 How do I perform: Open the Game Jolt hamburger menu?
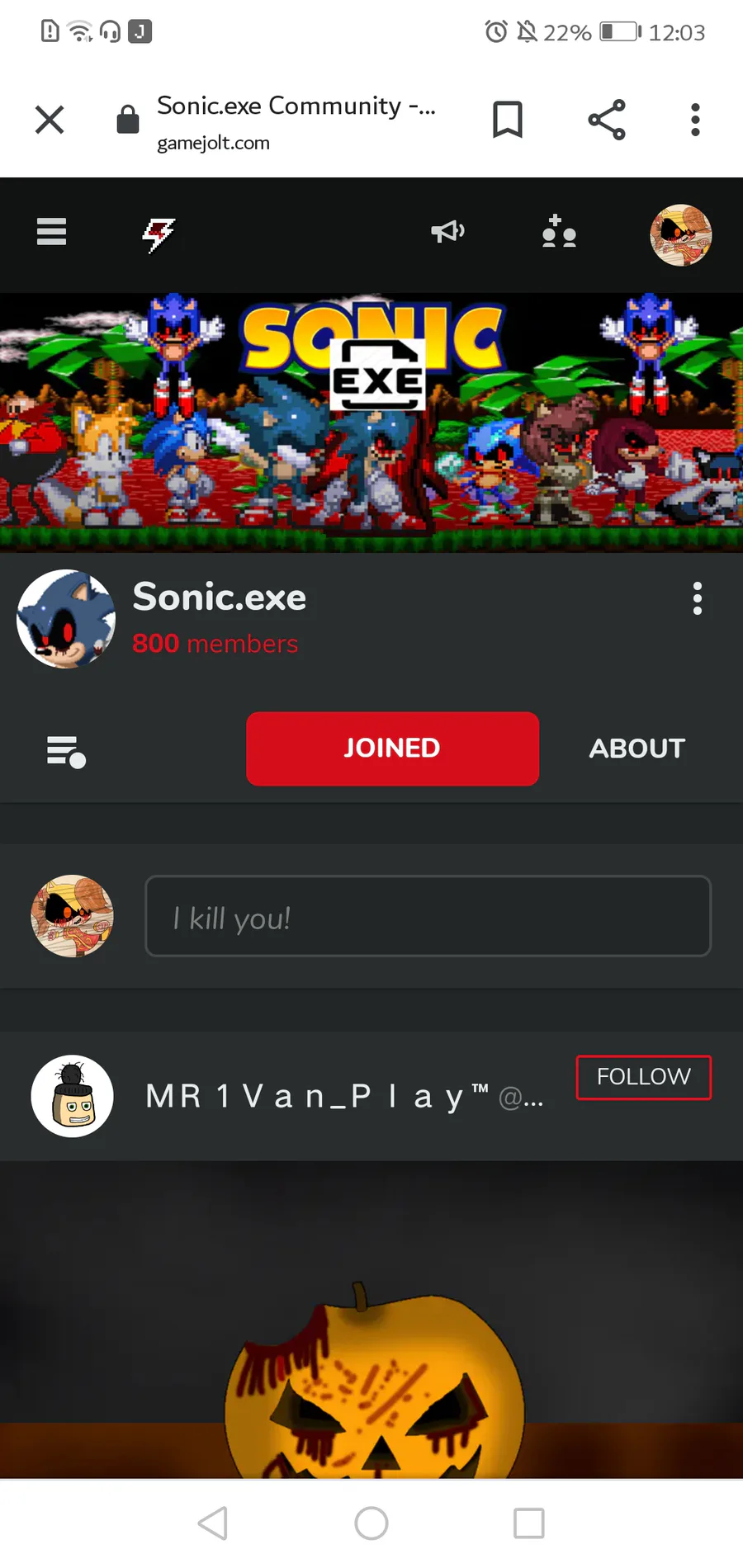coord(51,232)
